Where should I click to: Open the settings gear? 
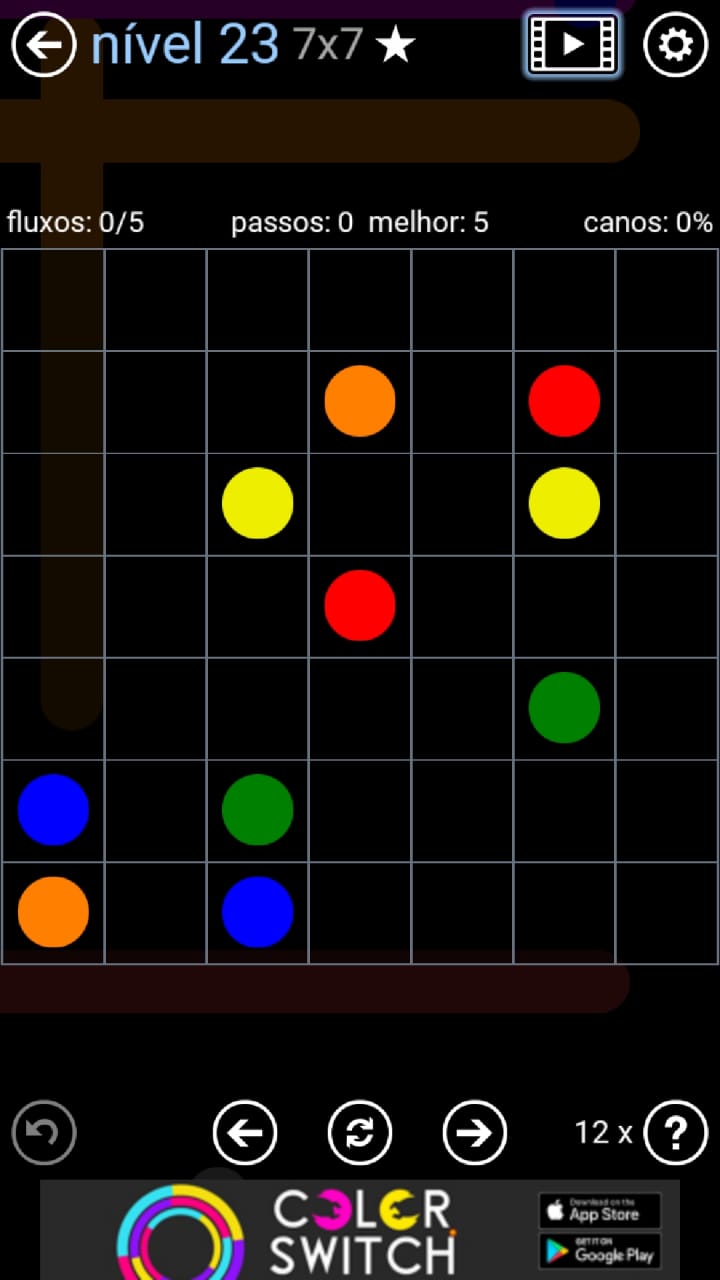[x=675, y=44]
